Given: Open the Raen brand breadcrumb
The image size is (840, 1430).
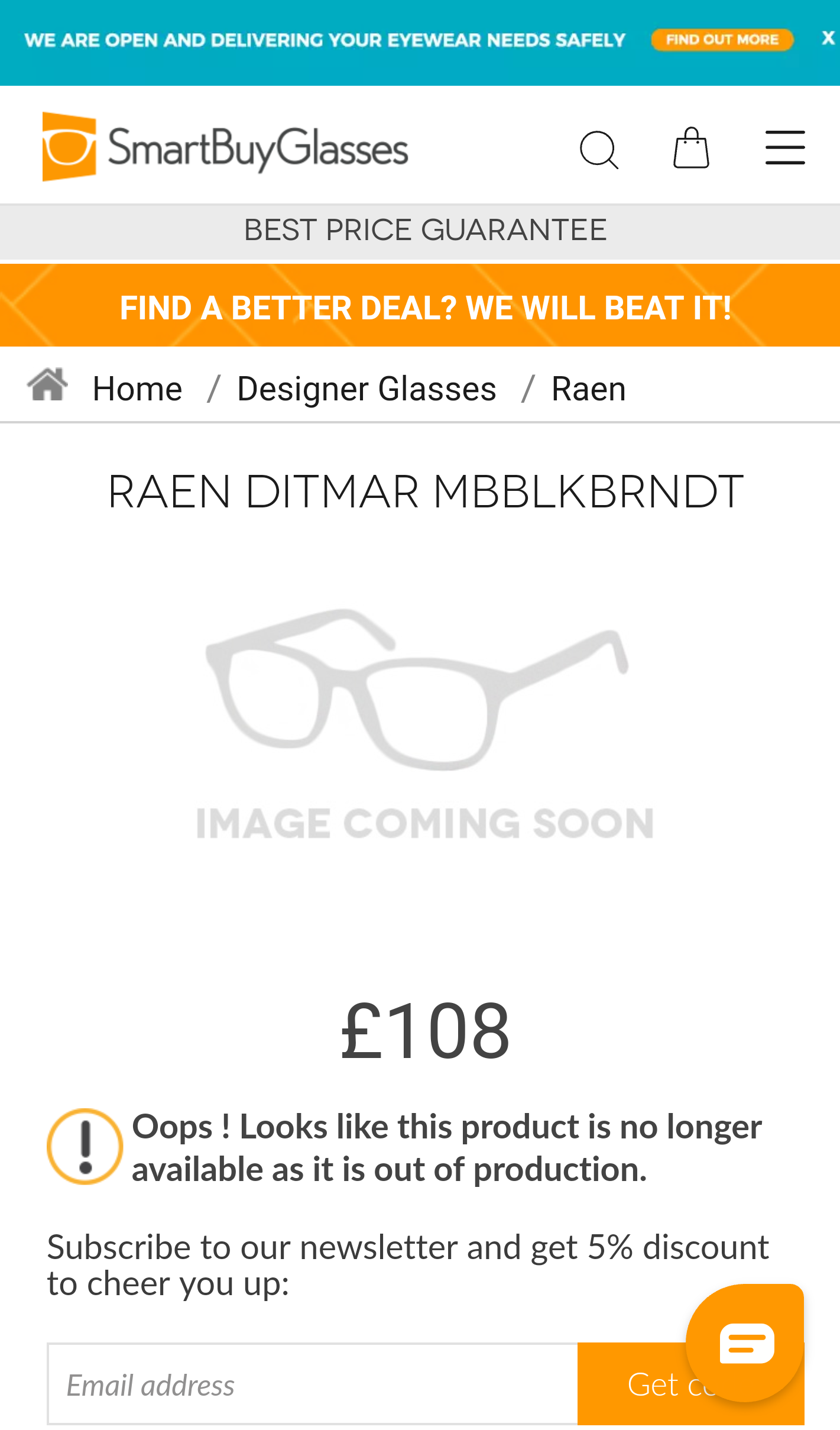Looking at the screenshot, I should click(x=589, y=389).
